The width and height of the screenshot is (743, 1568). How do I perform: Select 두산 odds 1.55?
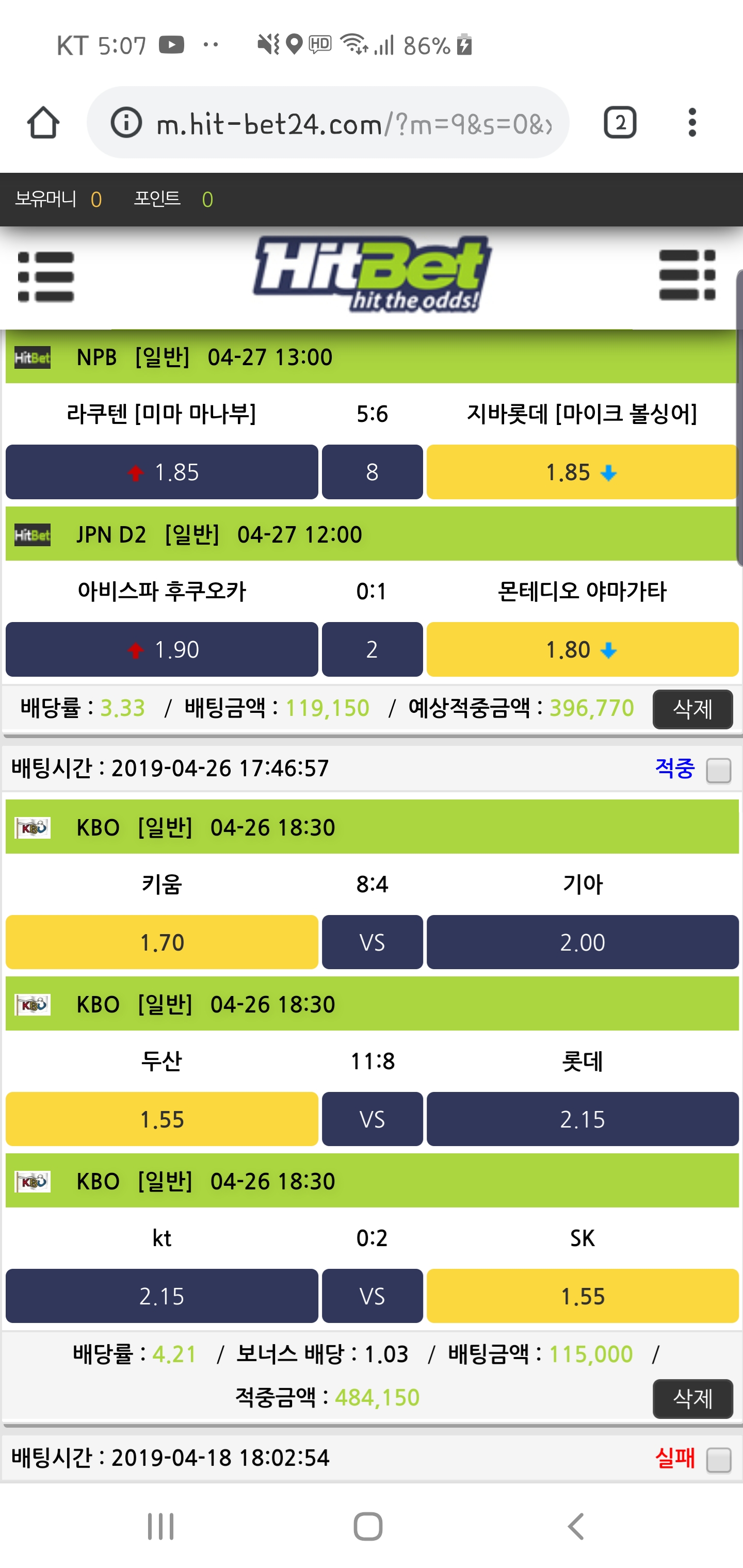(x=161, y=1119)
